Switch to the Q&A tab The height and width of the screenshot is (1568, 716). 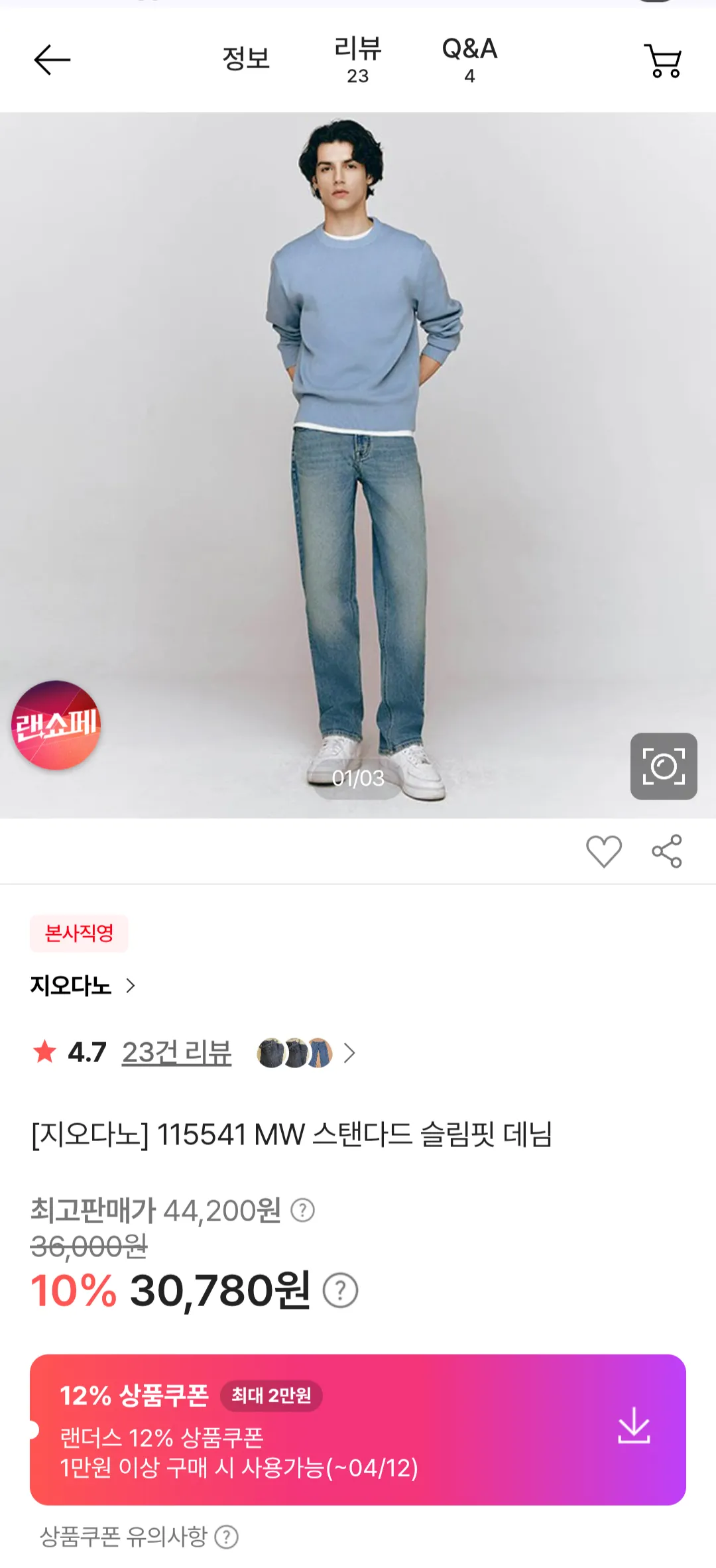click(x=469, y=60)
